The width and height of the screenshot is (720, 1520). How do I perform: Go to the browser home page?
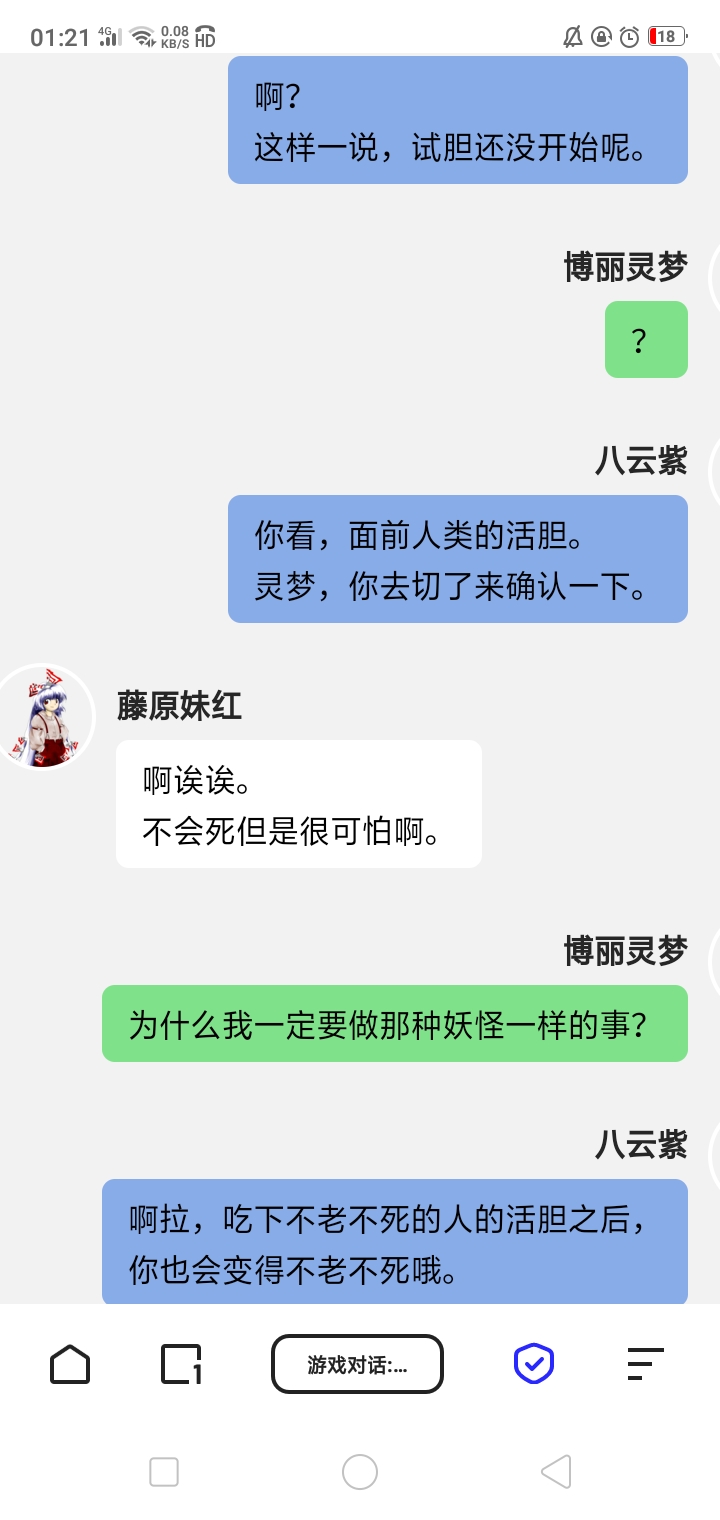(70, 1364)
